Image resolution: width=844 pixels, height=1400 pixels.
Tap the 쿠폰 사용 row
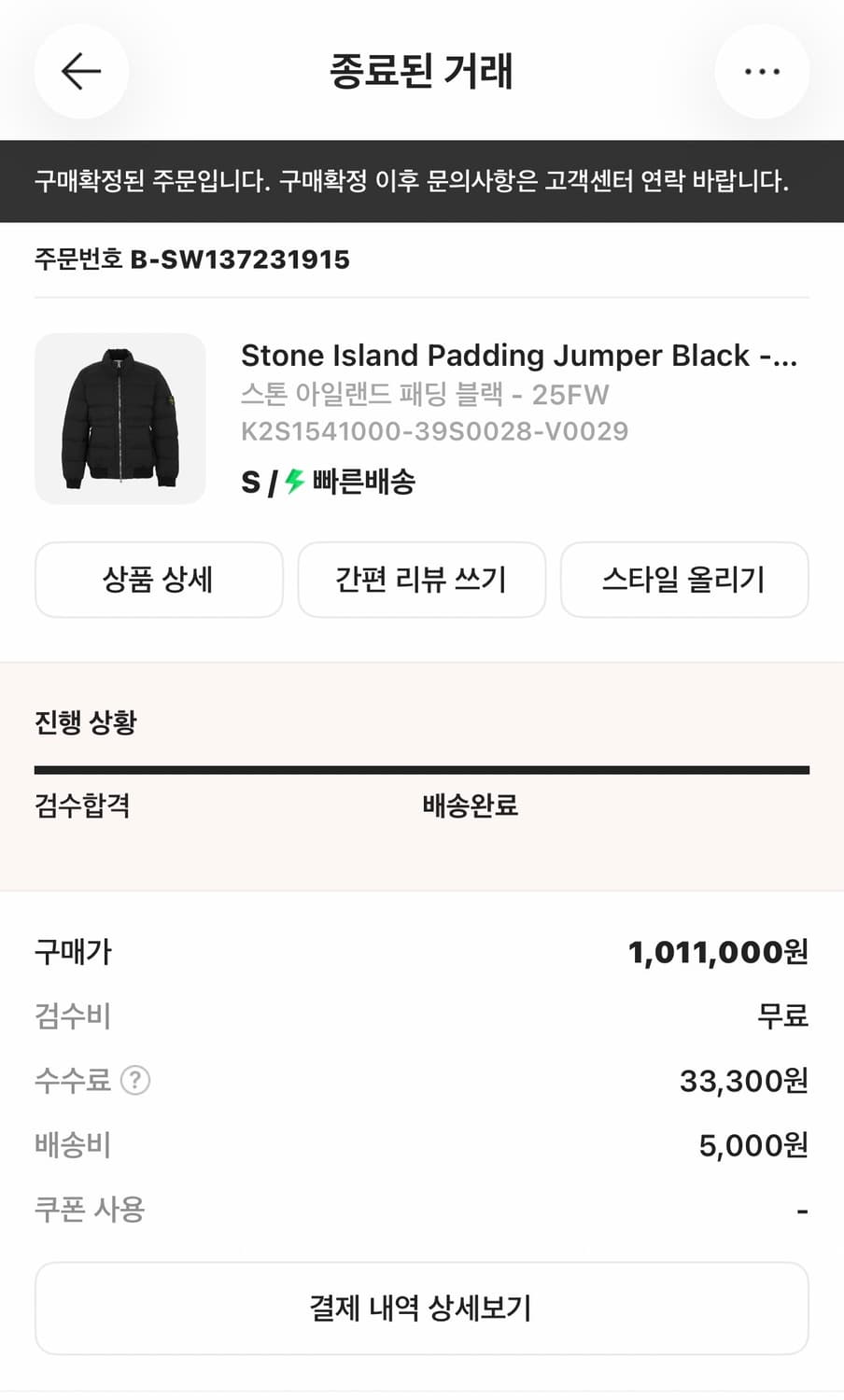click(90, 1209)
